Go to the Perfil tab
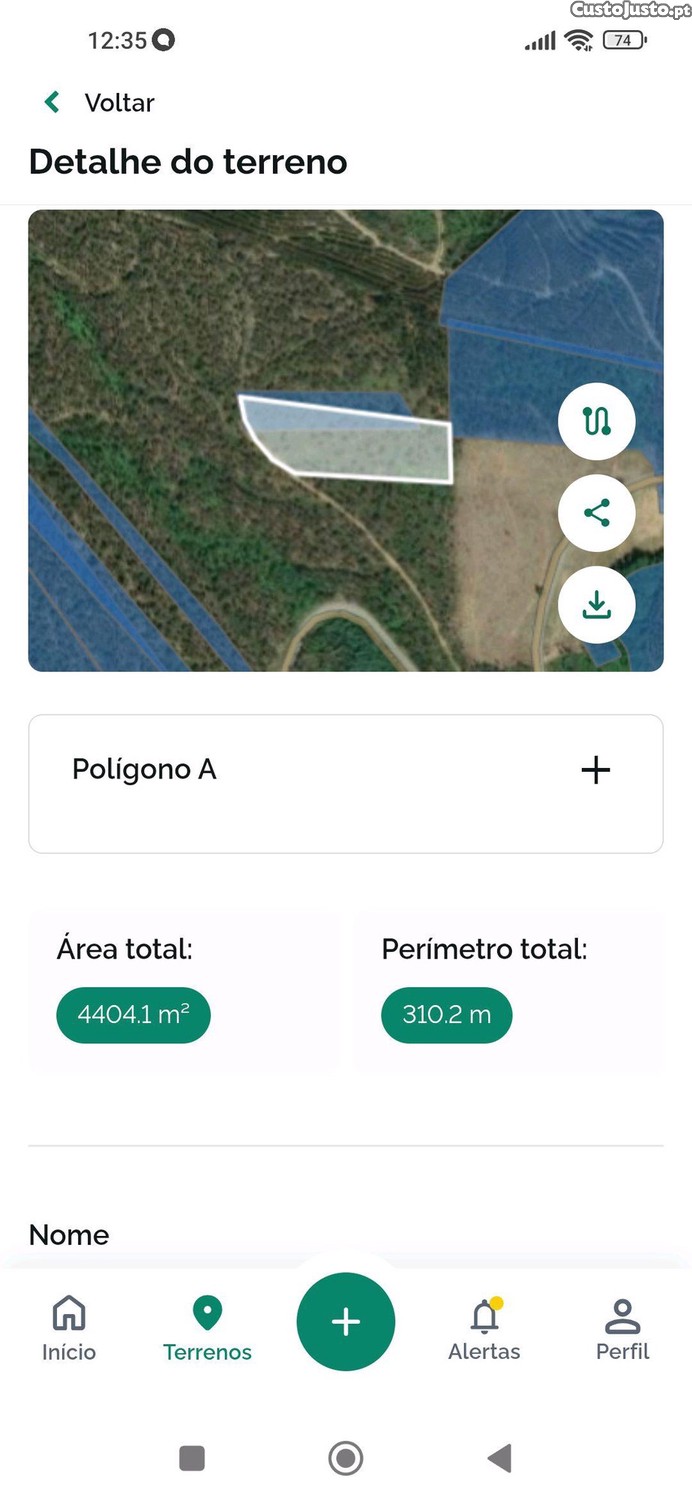 click(x=622, y=1328)
